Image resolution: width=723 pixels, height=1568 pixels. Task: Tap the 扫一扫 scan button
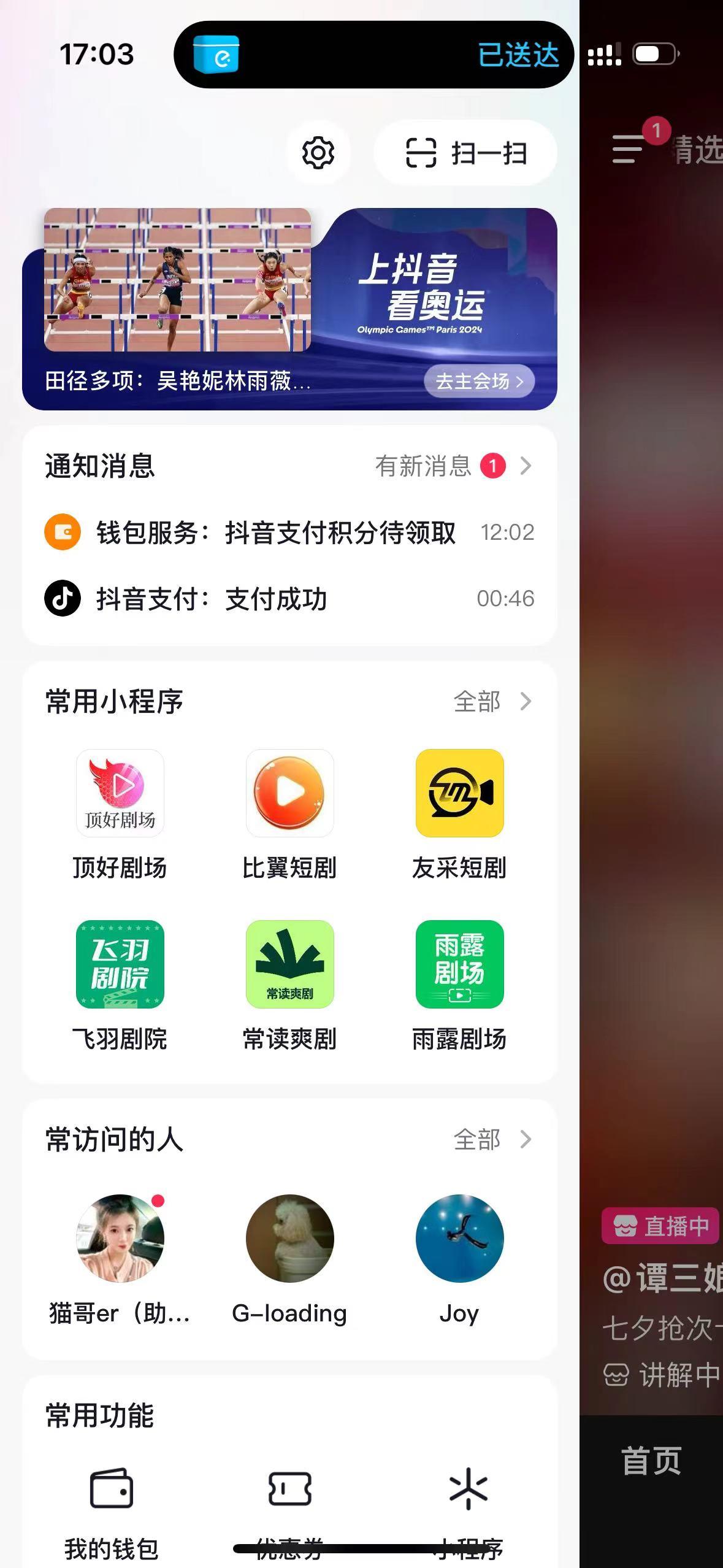tap(465, 153)
